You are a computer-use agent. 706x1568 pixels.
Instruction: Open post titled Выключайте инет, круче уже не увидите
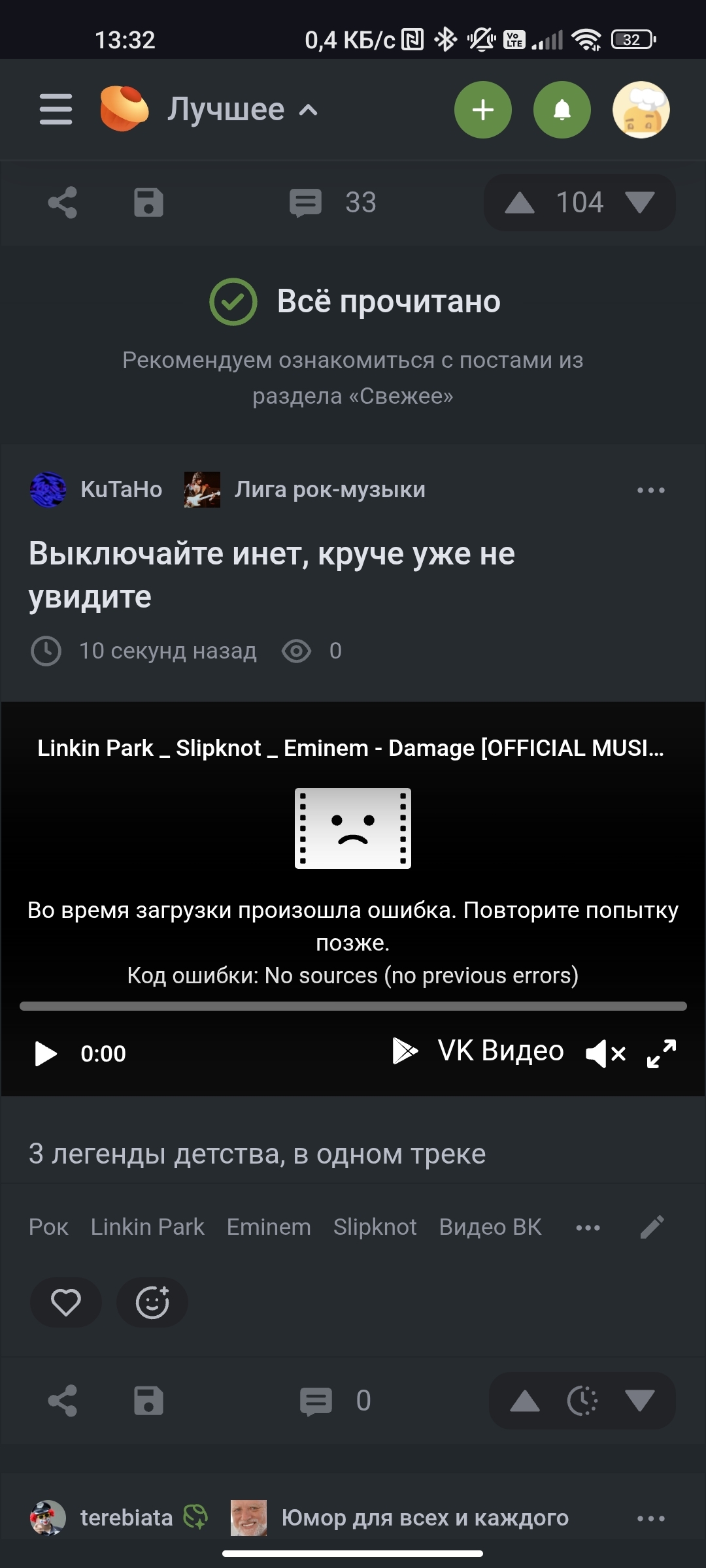tap(271, 575)
